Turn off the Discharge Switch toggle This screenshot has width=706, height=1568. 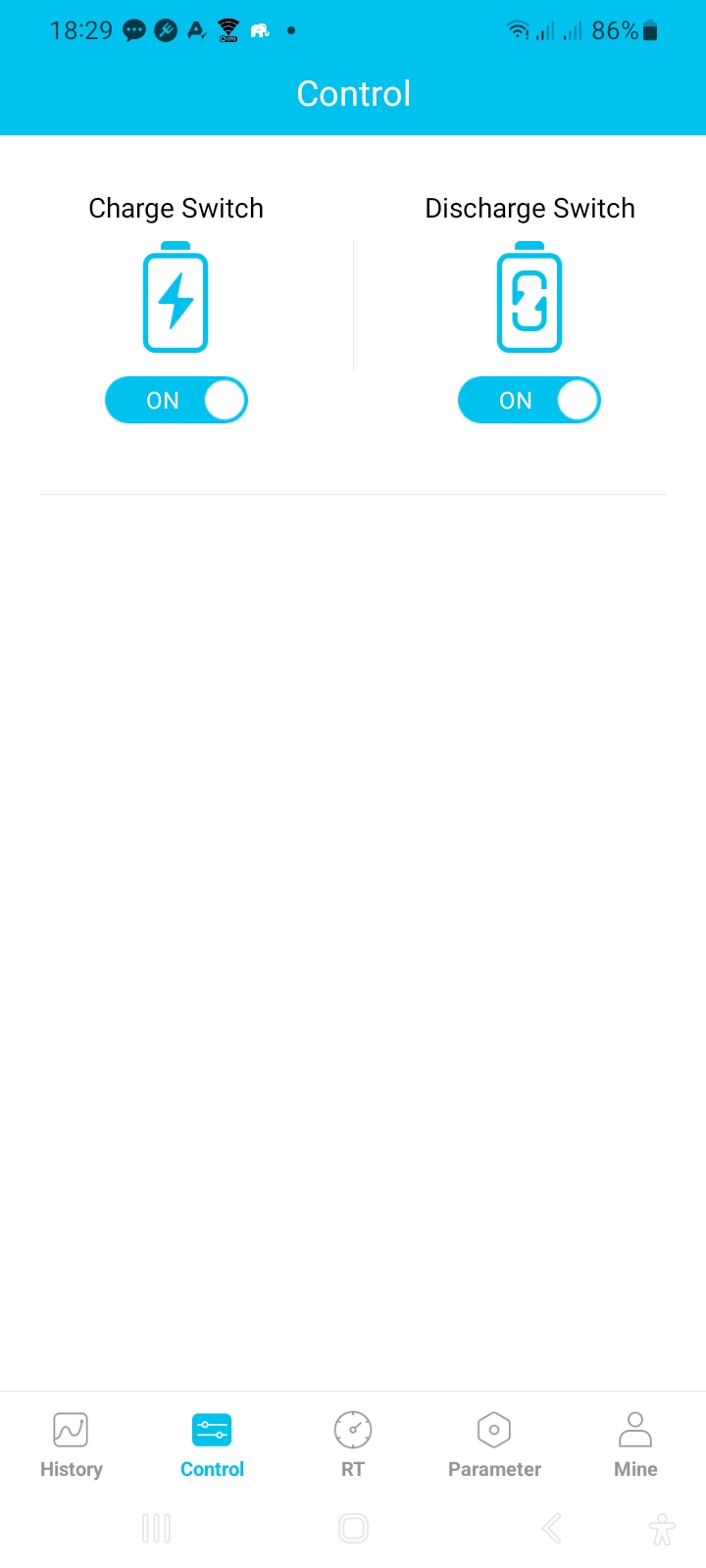529,400
